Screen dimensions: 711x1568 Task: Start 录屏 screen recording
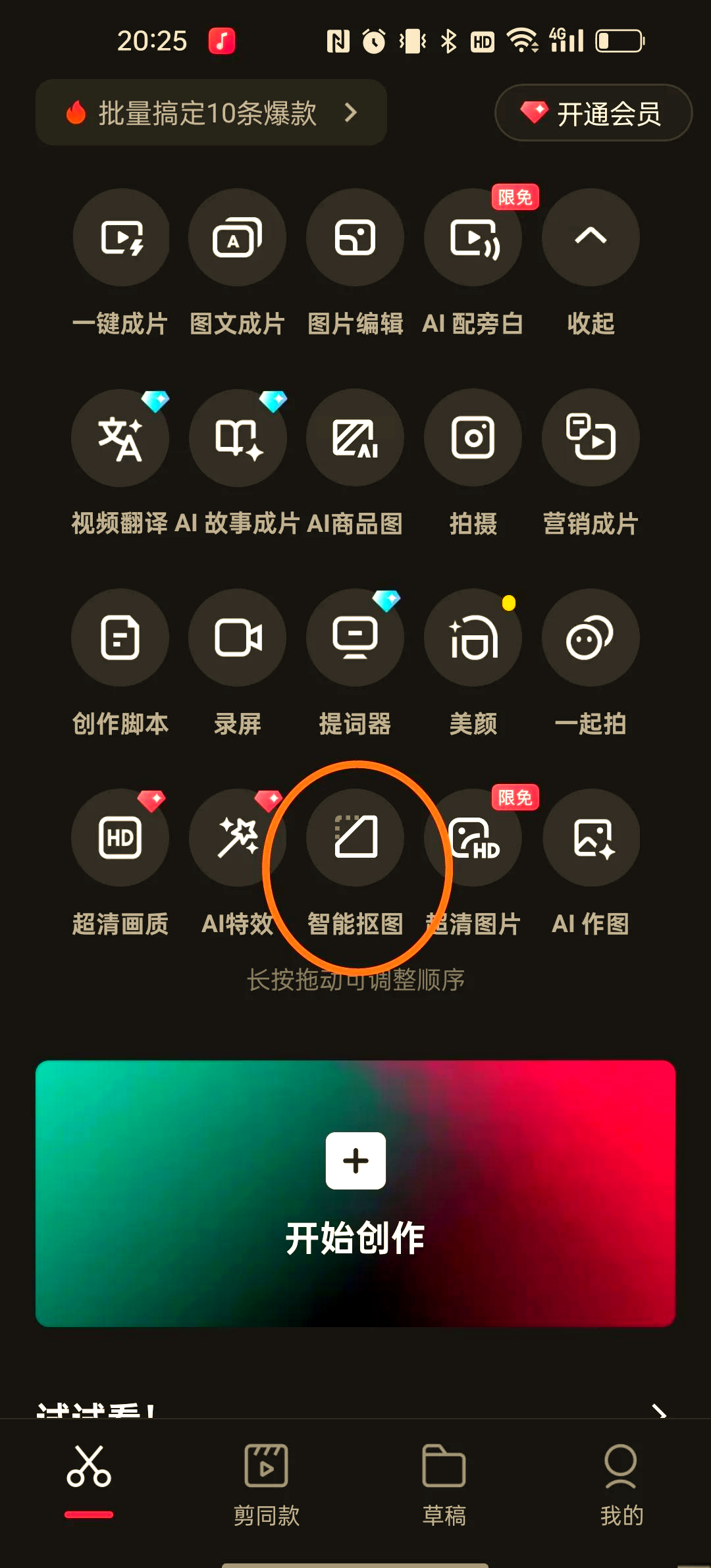click(237, 638)
